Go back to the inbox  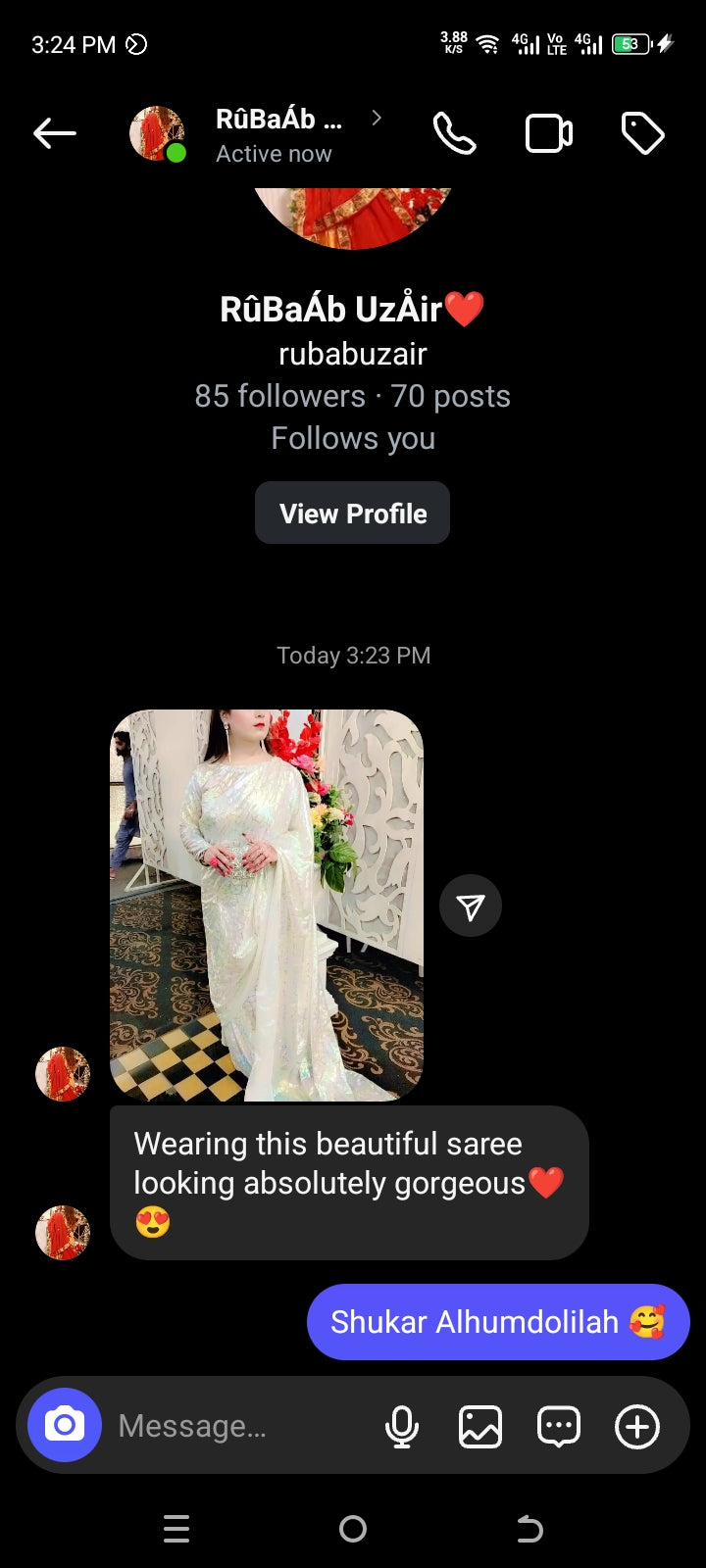click(54, 133)
